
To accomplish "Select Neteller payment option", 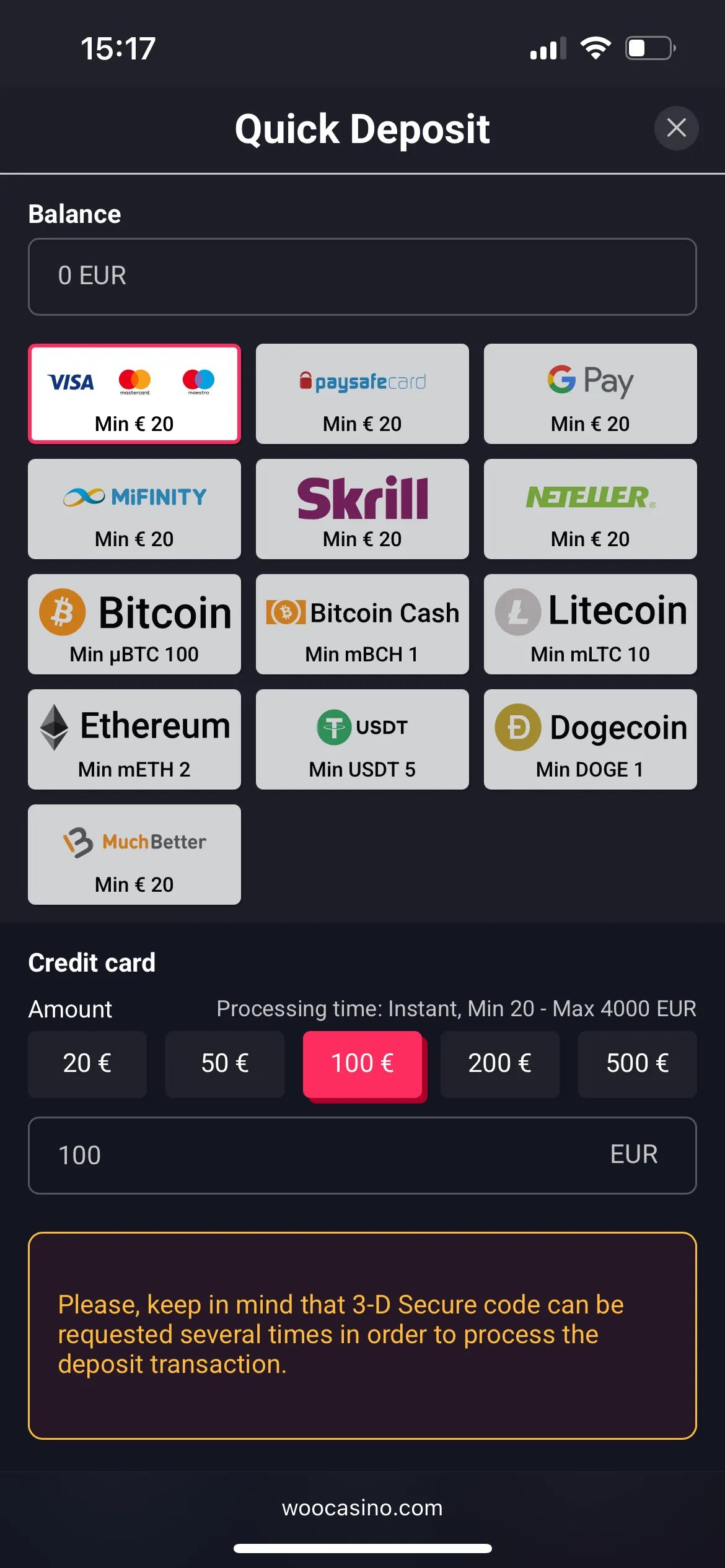I will click(590, 509).
